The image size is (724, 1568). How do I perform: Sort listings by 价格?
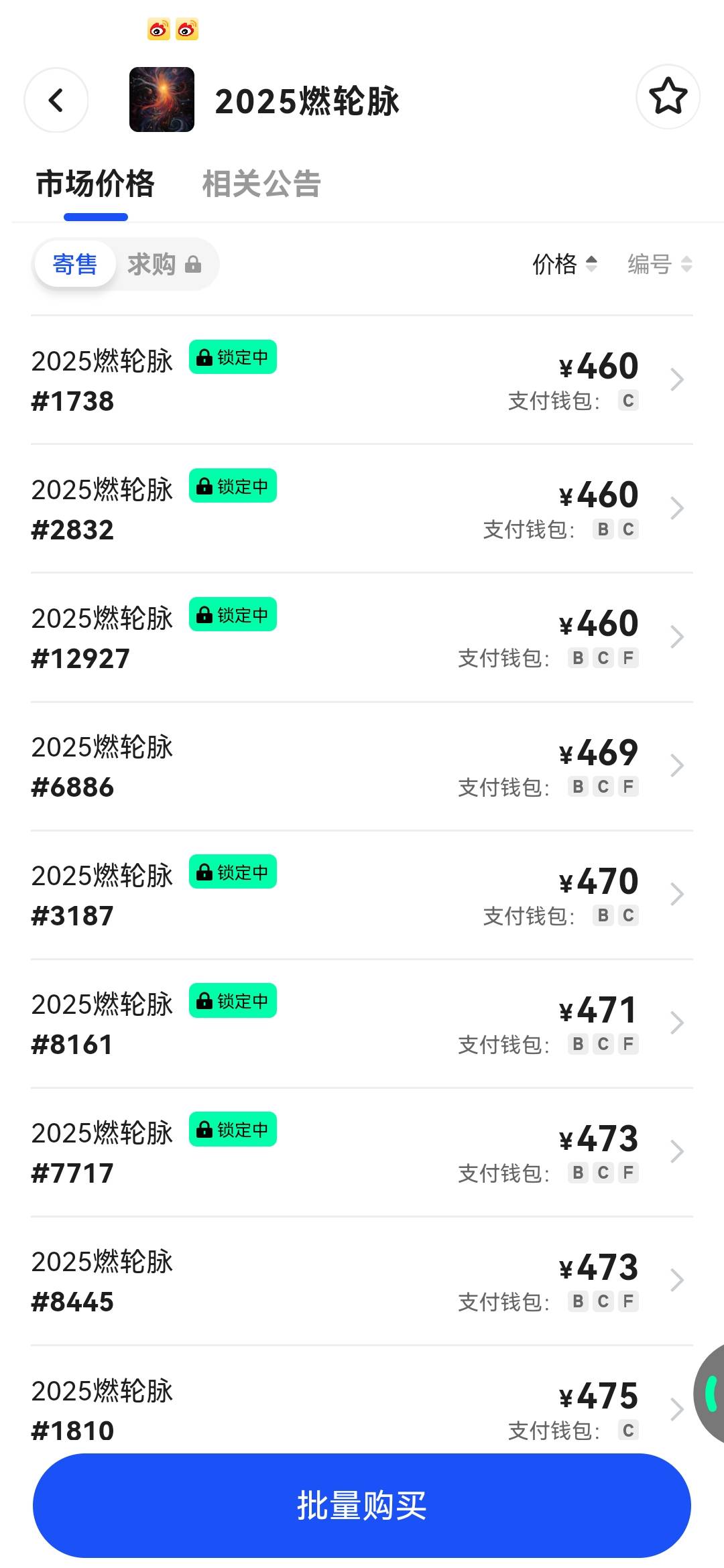(564, 264)
